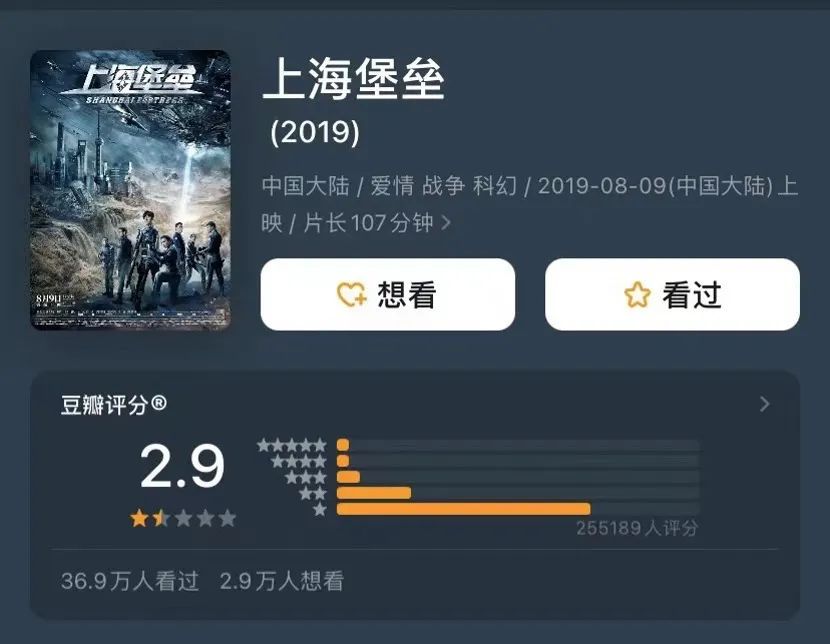Image resolution: width=830 pixels, height=644 pixels.
Task: Open the 上海堡垒 movie poster
Action: tap(130, 190)
